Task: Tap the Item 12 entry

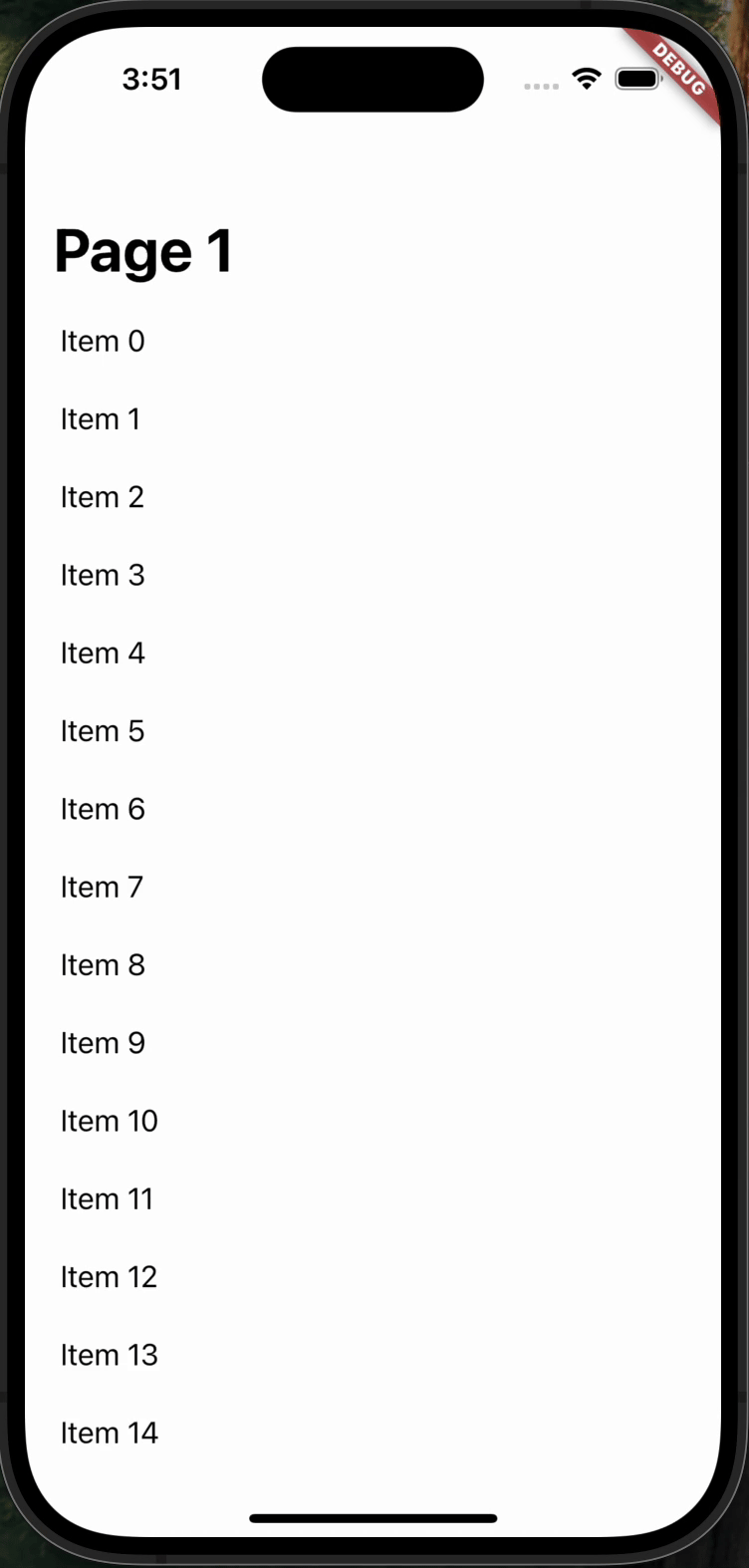Action: pos(109,1277)
